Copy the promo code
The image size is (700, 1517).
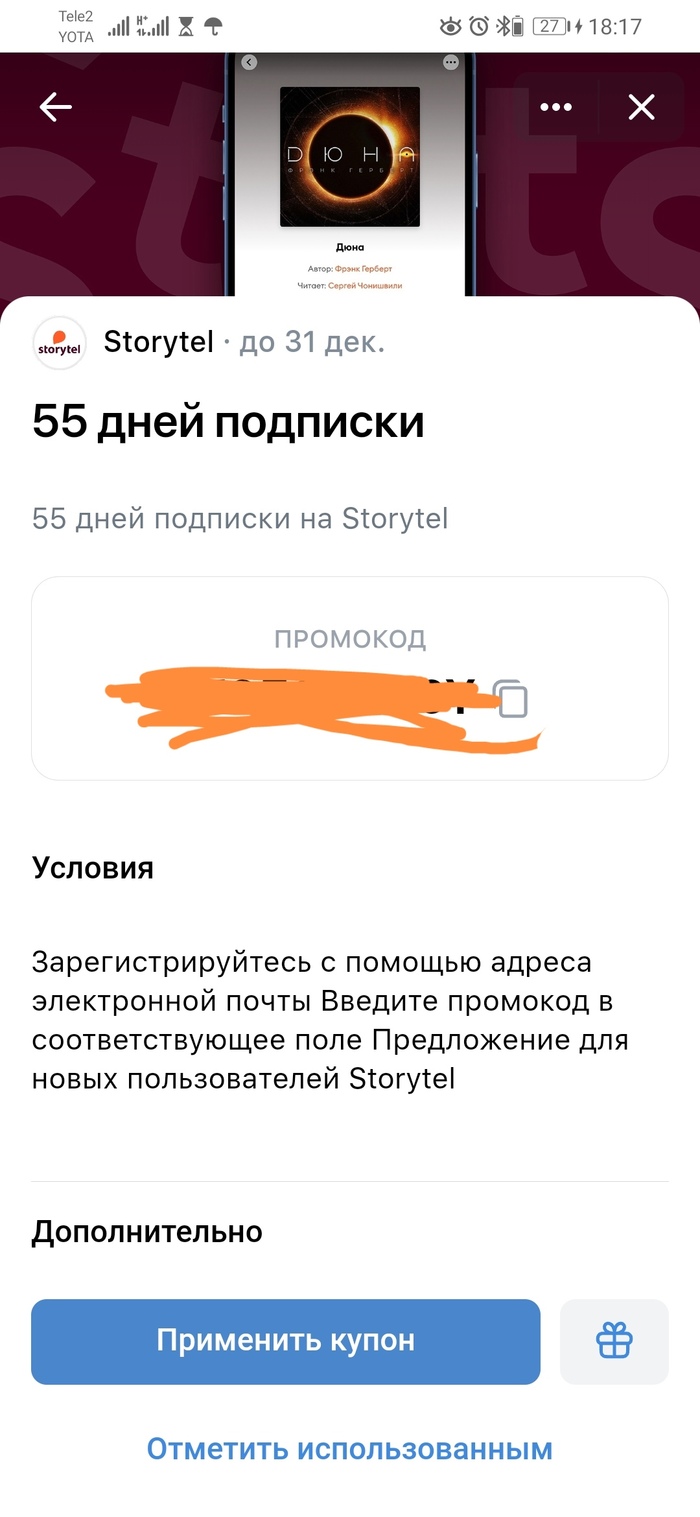(513, 700)
